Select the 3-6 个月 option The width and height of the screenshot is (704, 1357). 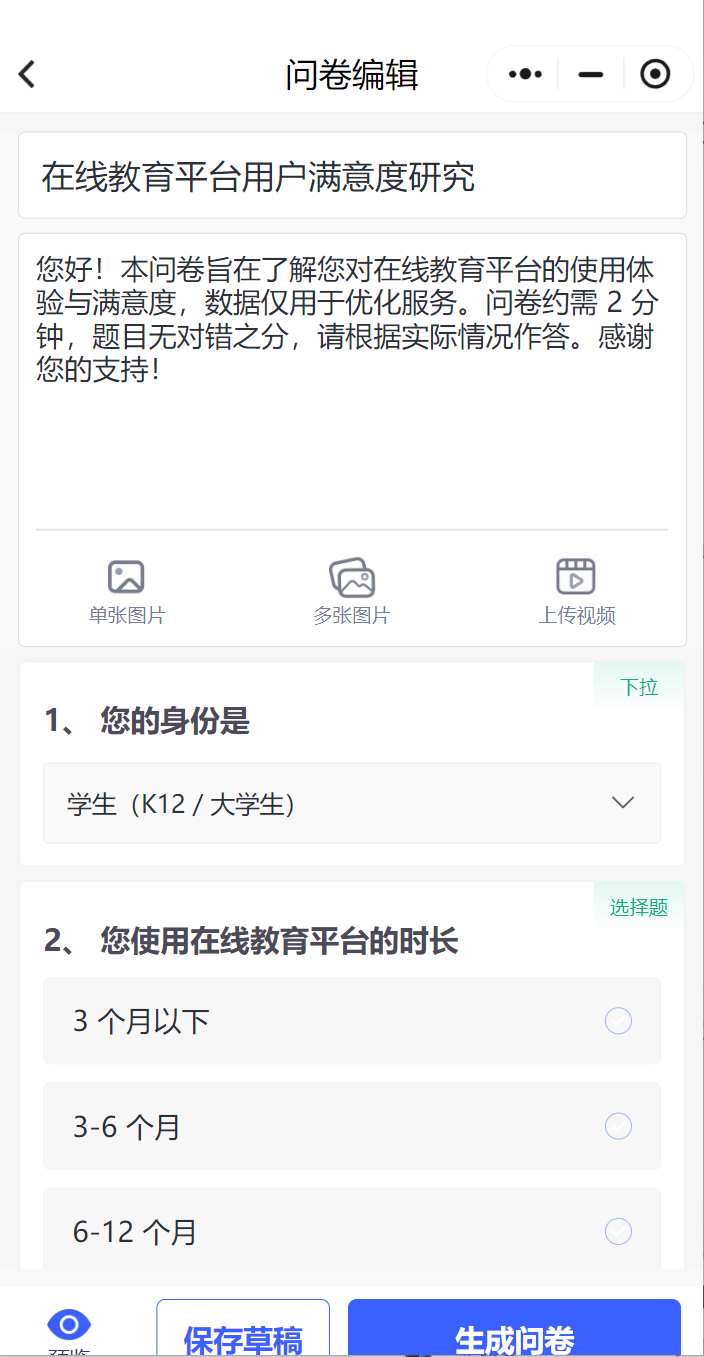pos(352,1126)
